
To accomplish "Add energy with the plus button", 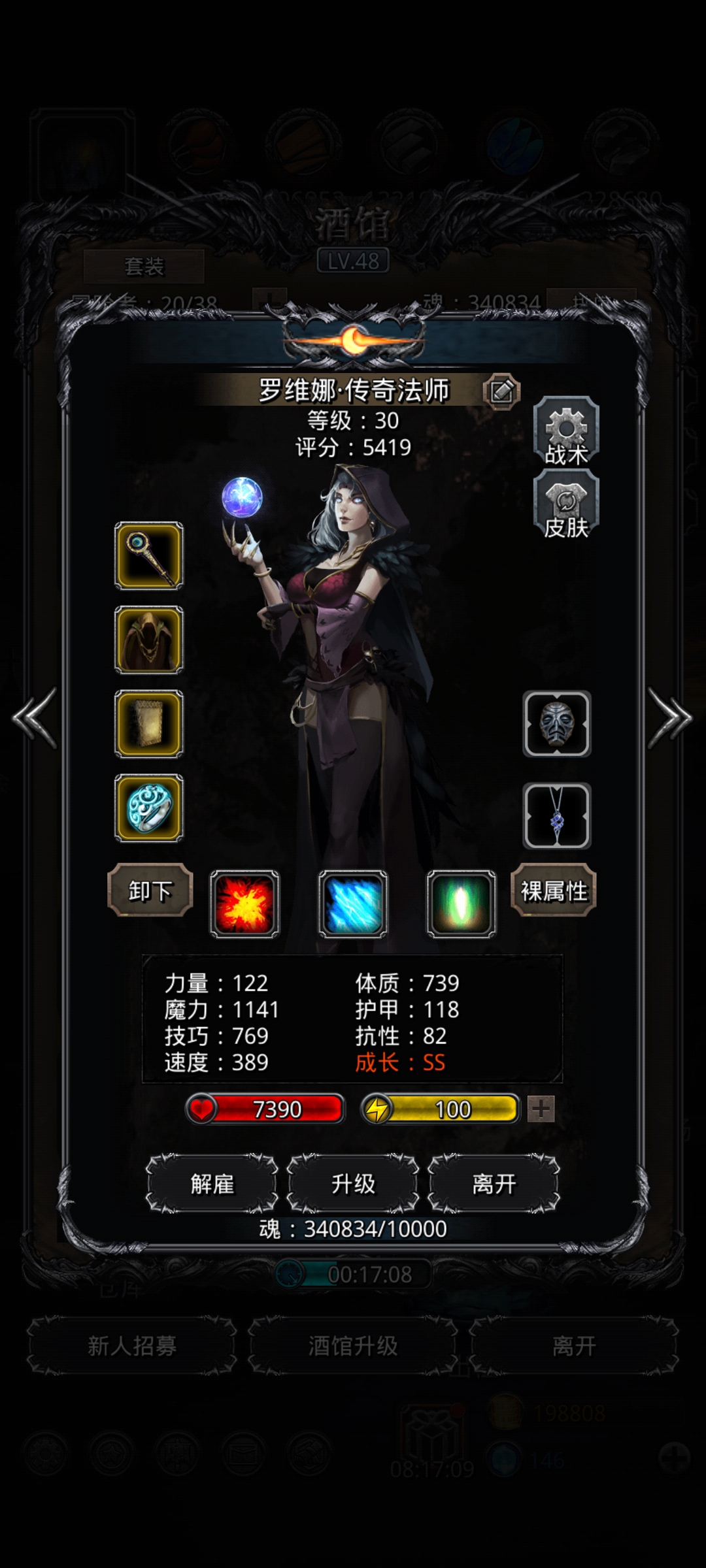I will (541, 1109).
